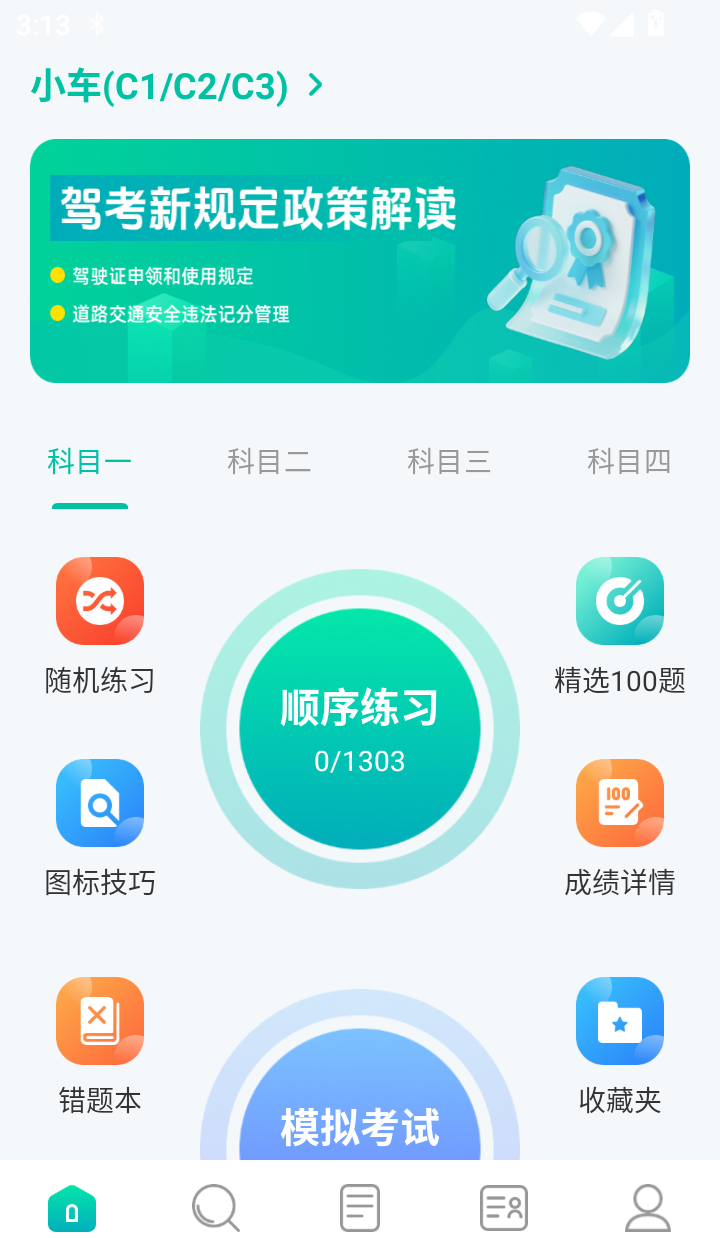Viewport: 720px width, 1238px height.
Task: Open the profile icon in bottom bar
Action: (x=648, y=1207)
